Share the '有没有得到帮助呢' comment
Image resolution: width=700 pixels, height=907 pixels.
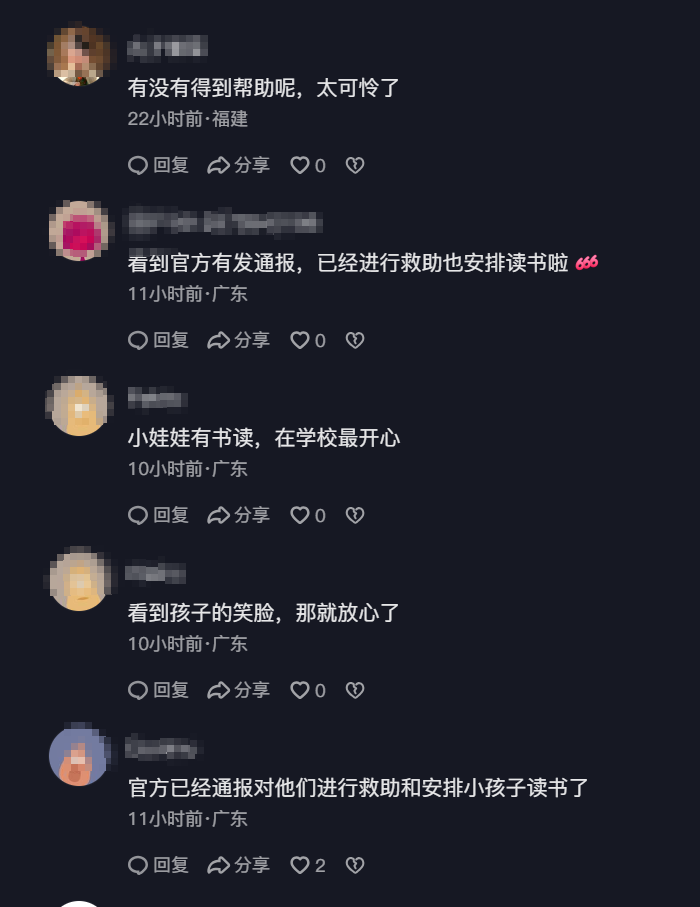(x=238, y=166)
